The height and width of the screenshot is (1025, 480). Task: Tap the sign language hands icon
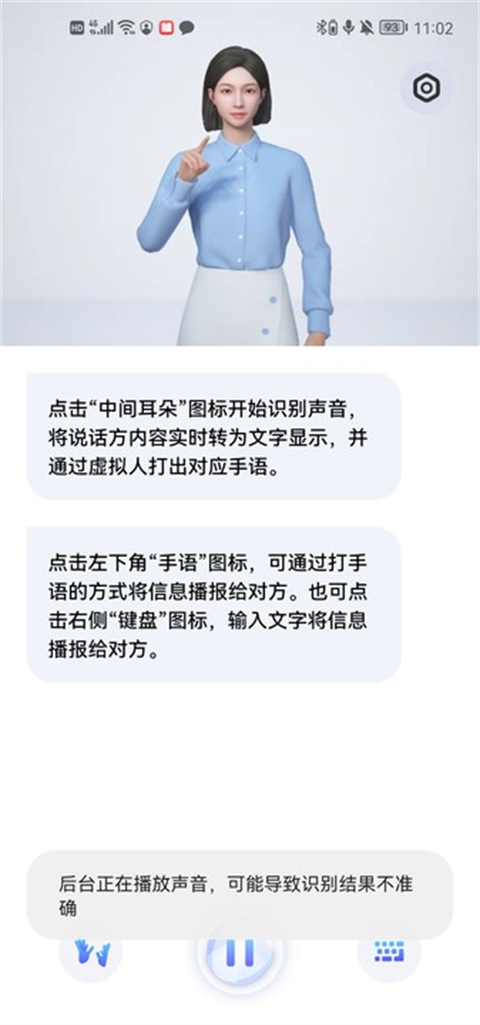pos(91,951)
